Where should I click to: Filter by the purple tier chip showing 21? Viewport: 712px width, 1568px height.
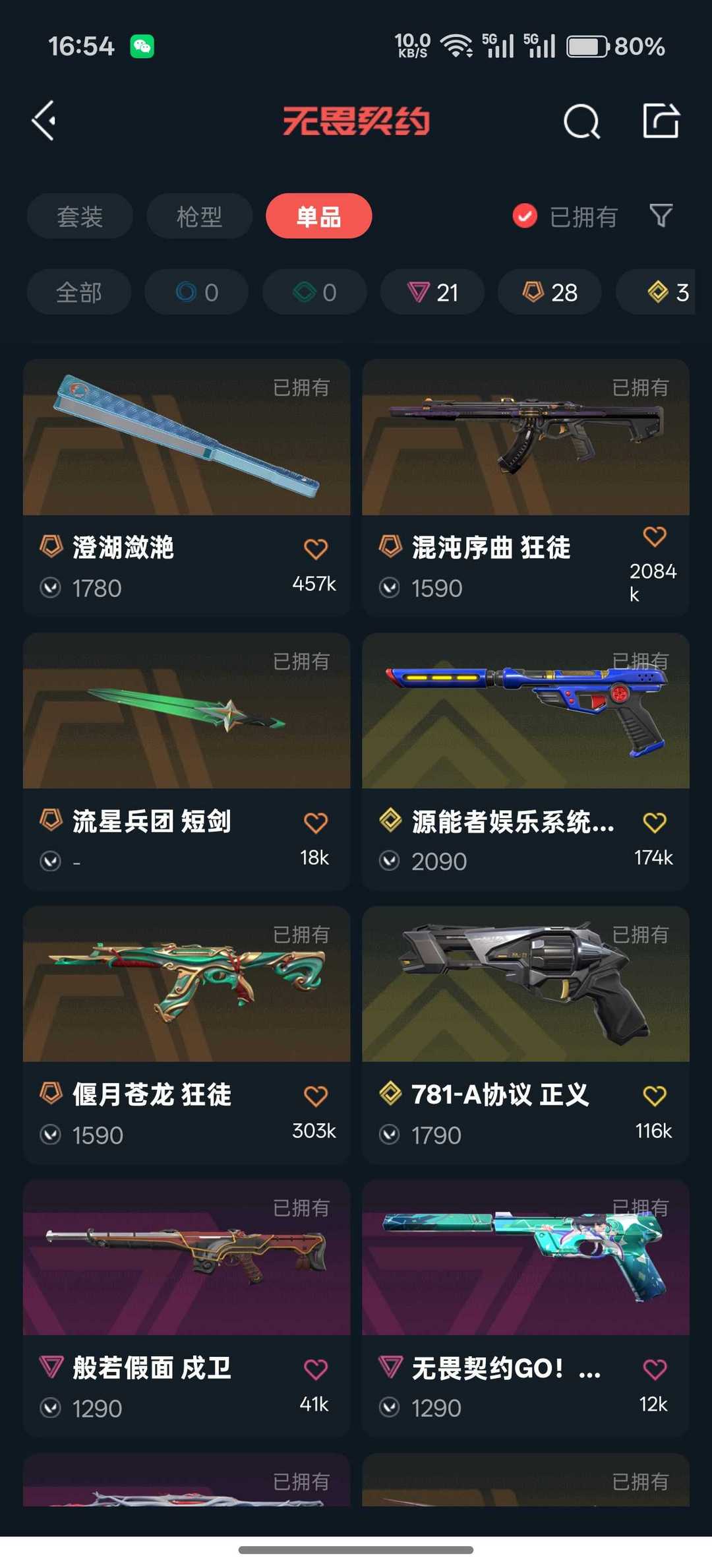[x=432, y=292]
